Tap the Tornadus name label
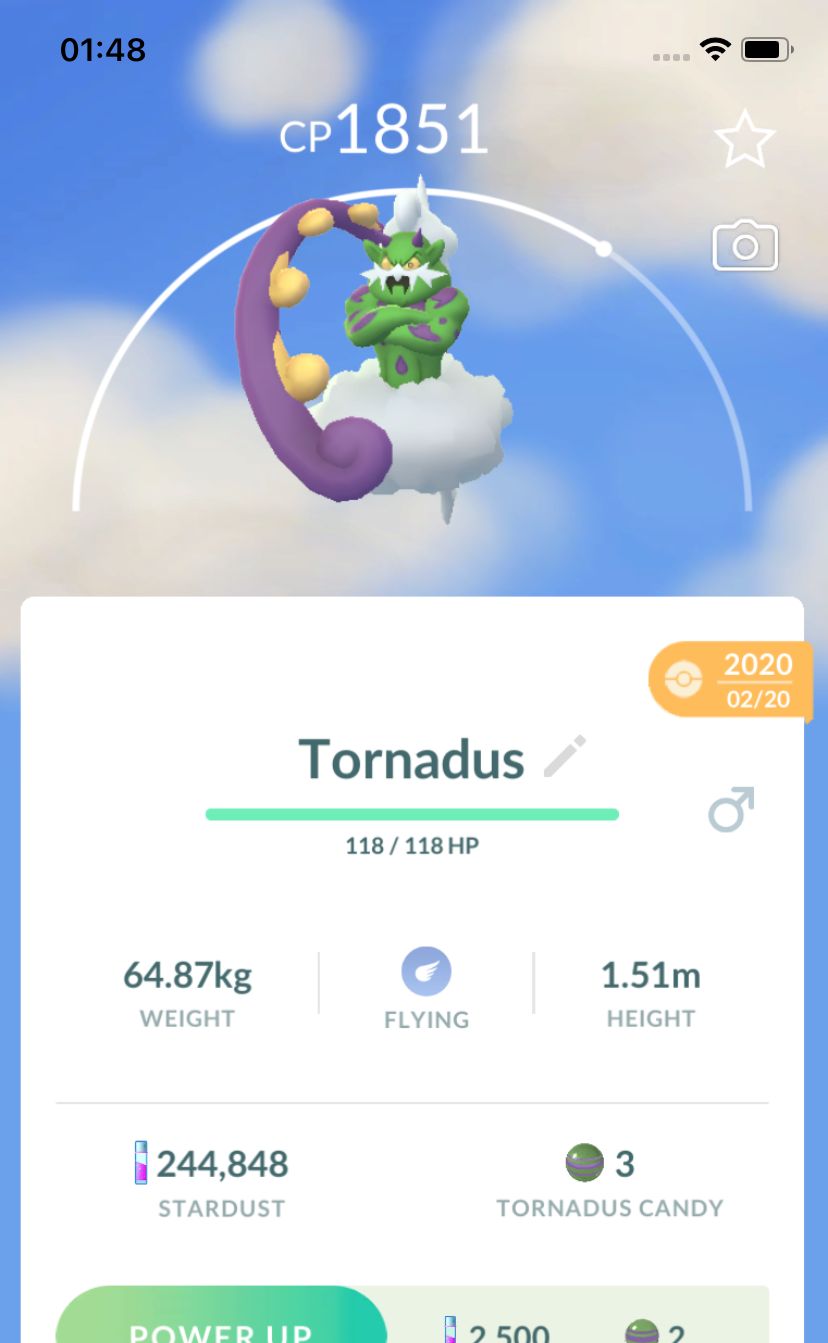 tap(411, 758)
